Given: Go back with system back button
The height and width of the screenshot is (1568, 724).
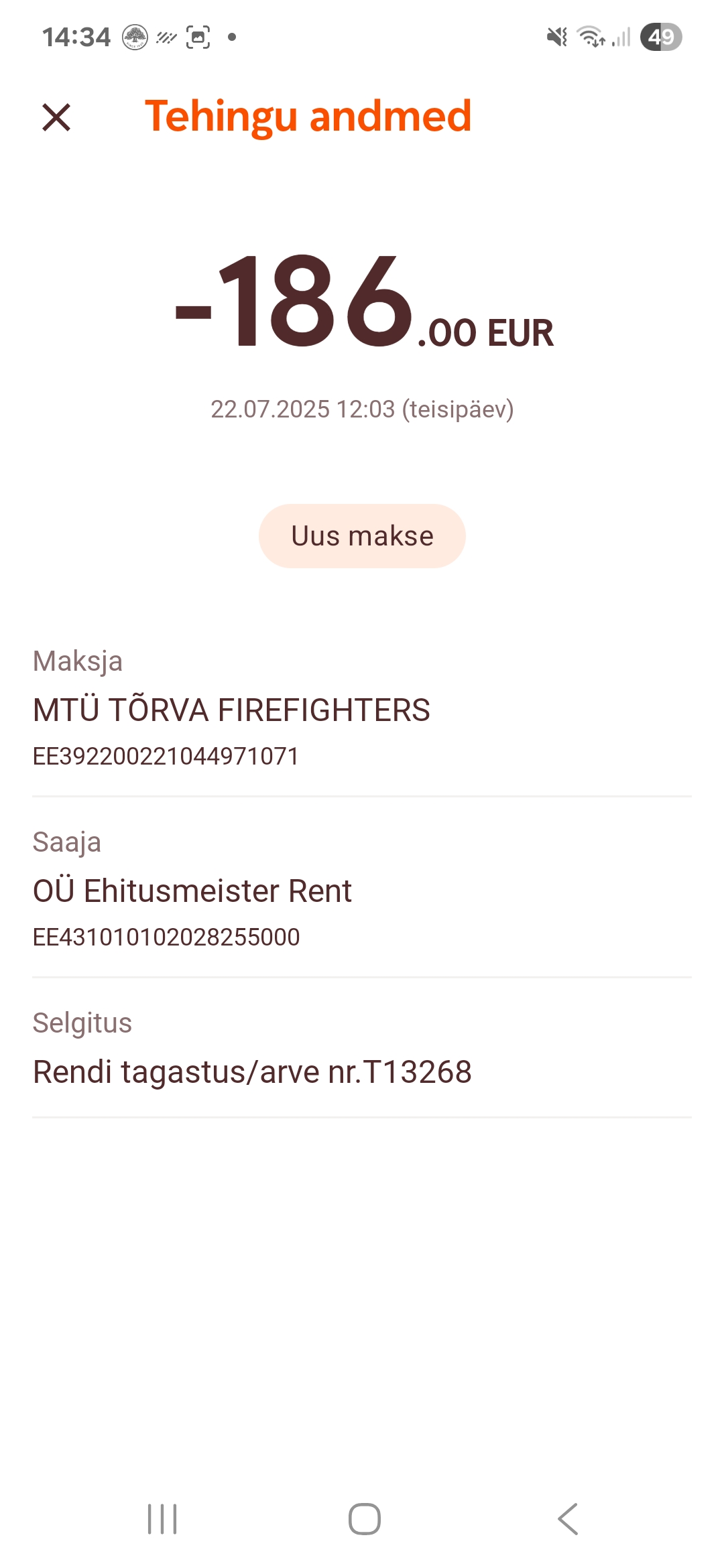Looking at the screenshot, I should (x=568, y=1518).
